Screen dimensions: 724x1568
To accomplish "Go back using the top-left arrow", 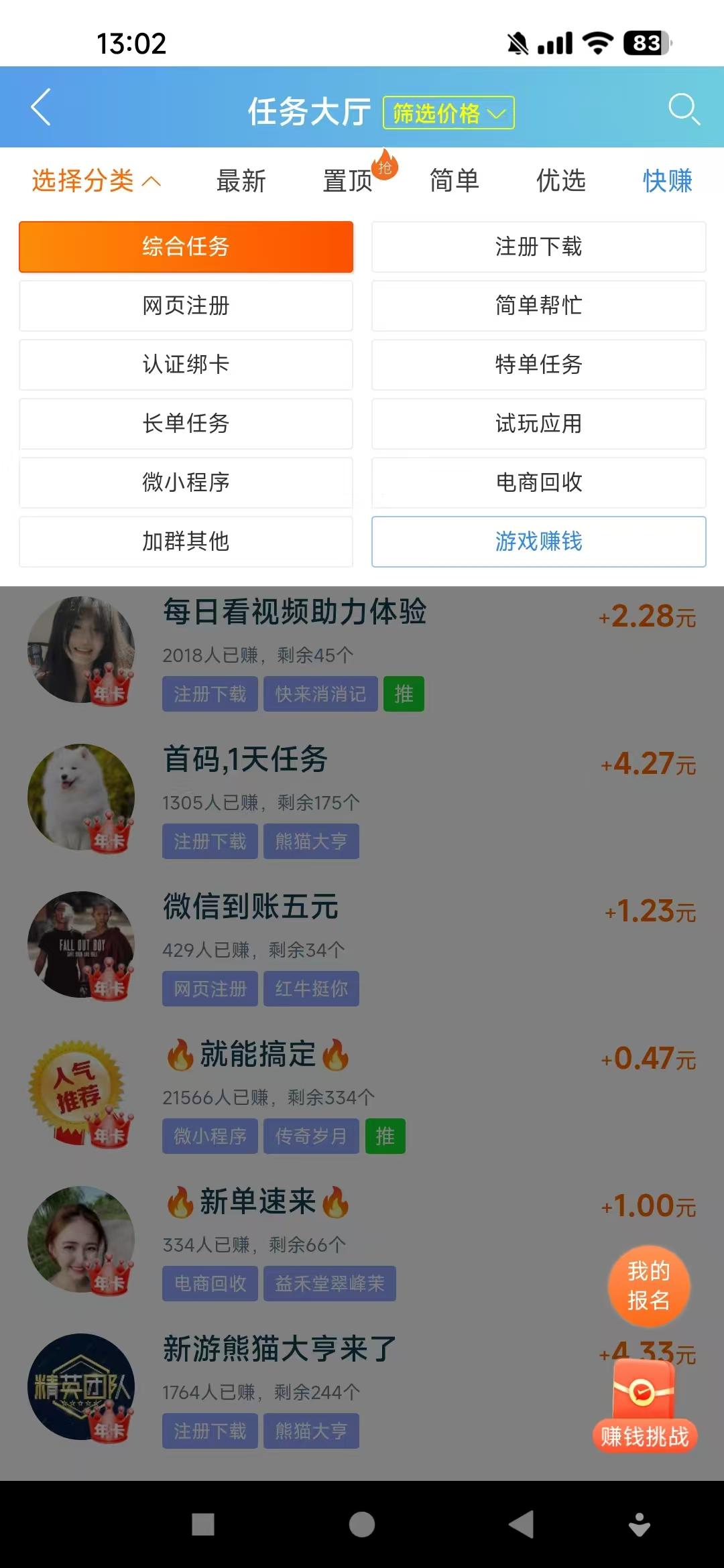I will tap(42, 107).
